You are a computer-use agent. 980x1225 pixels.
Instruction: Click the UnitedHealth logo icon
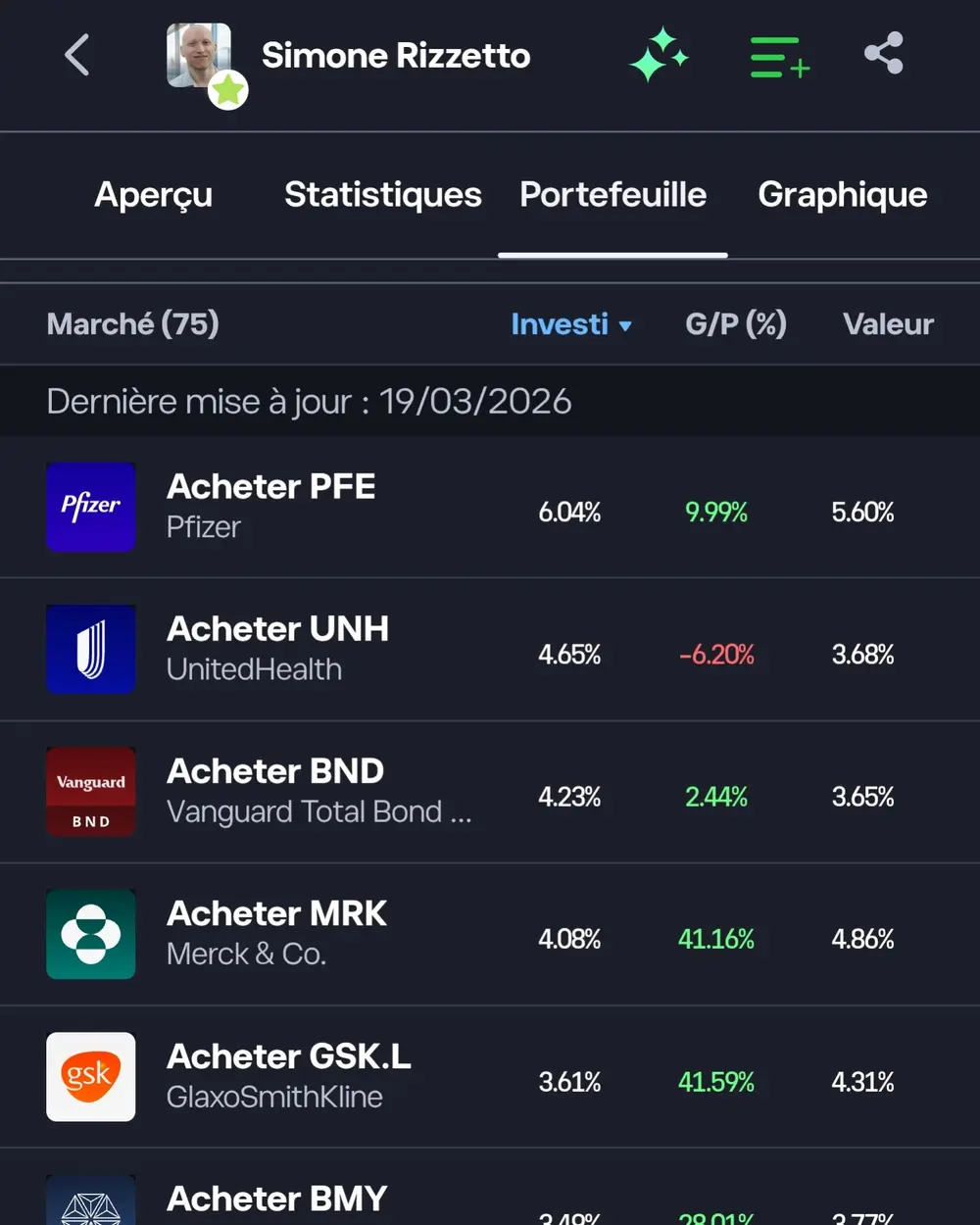pos(90,649)
